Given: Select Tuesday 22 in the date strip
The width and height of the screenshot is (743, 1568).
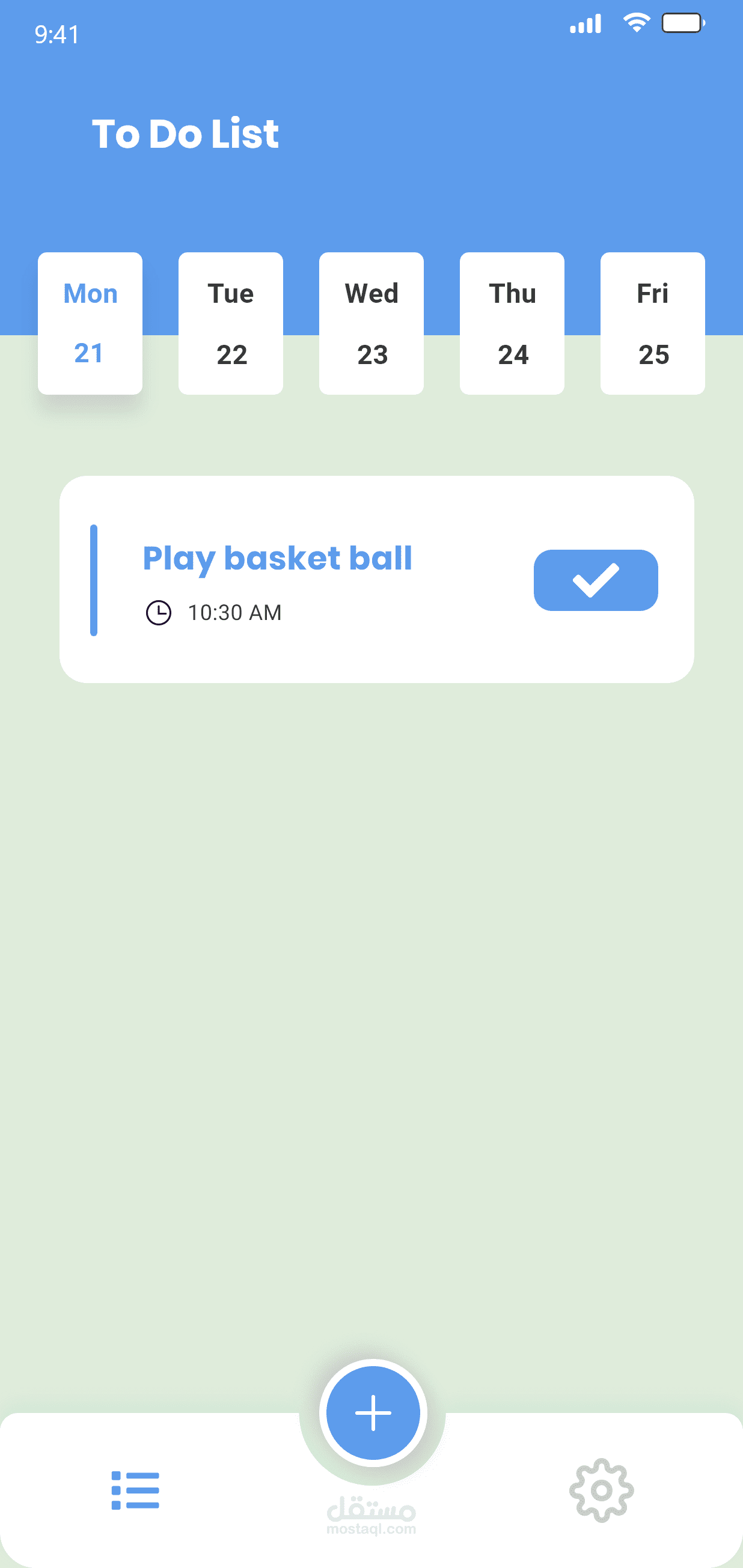Looking at the screenshot, I should pos(231,323).
